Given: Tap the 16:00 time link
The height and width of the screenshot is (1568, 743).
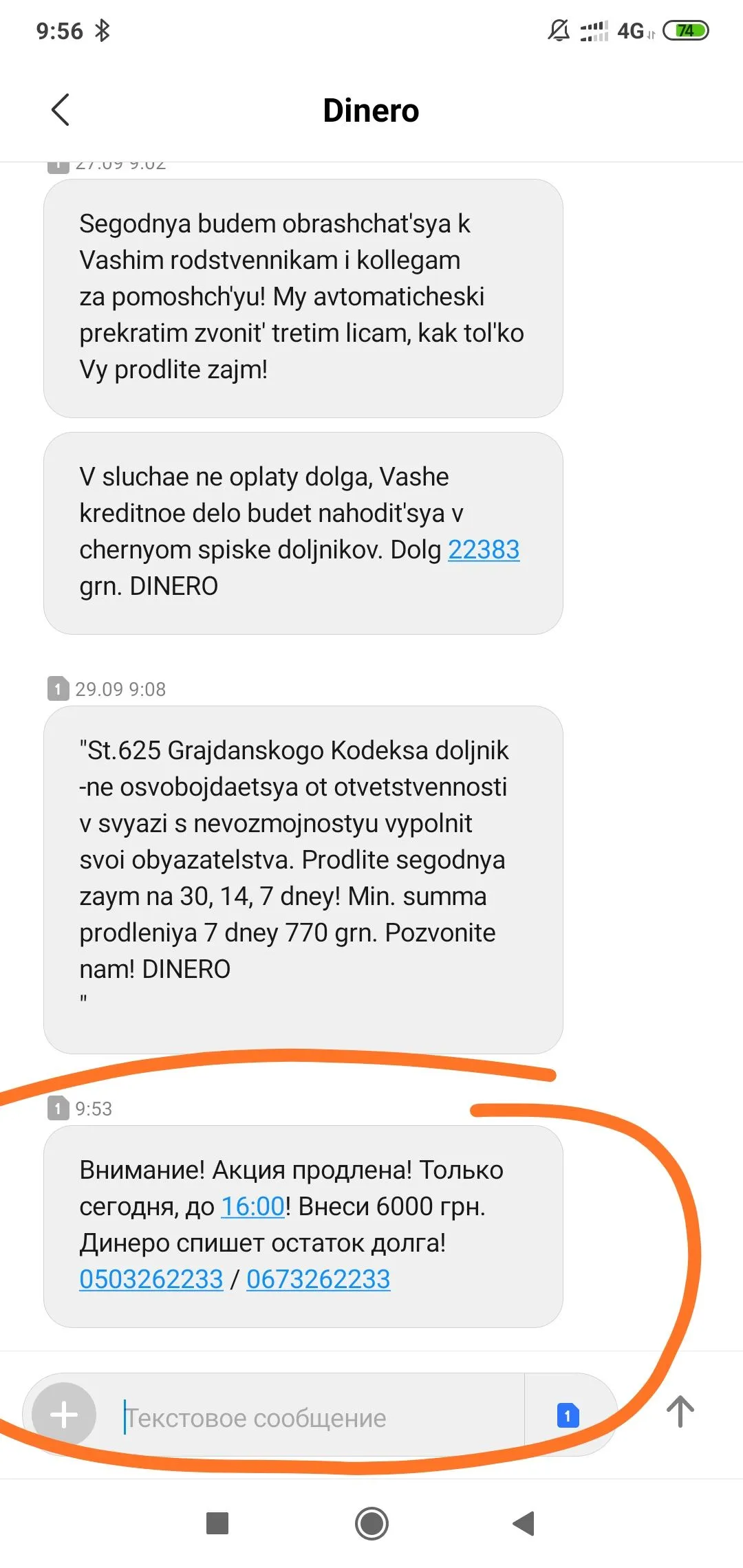Looking at the screenshot, I should (252, 1206).
